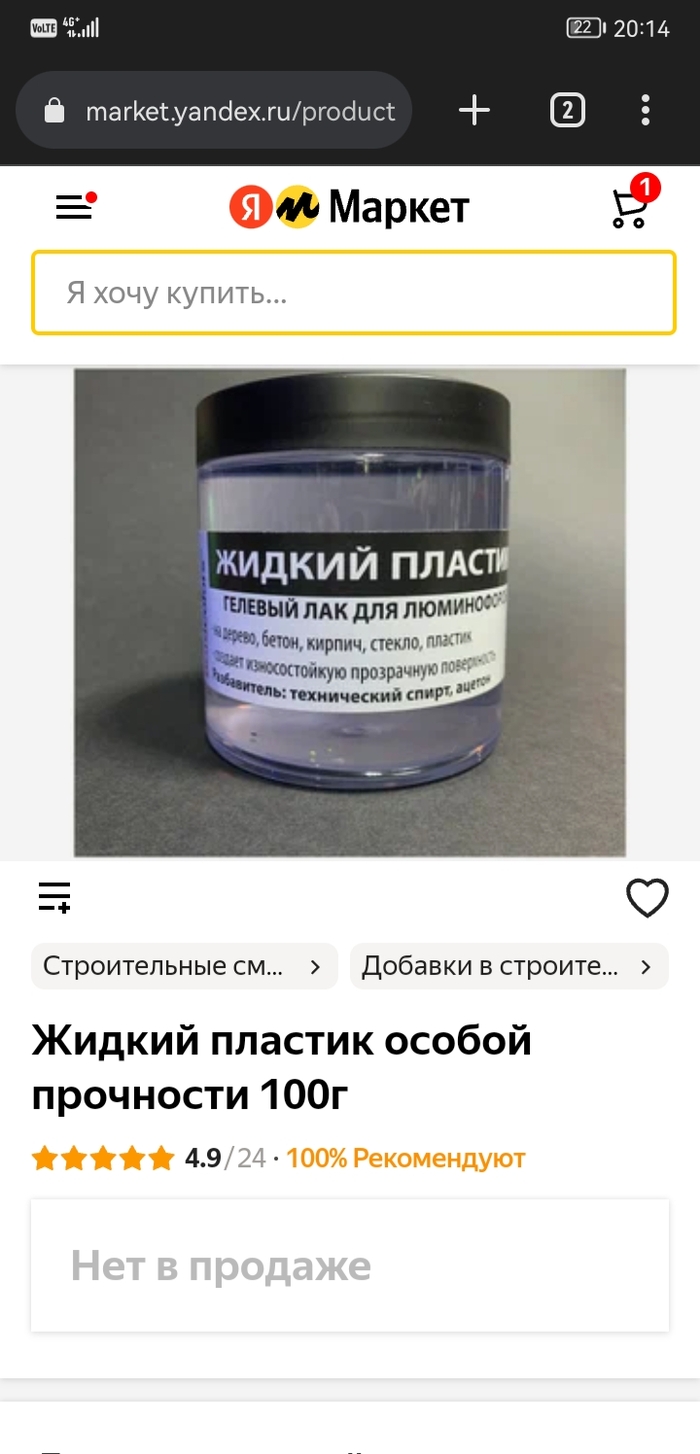
Task: Tap the market.yandex.ru address bar
Action: pos(214,110)
